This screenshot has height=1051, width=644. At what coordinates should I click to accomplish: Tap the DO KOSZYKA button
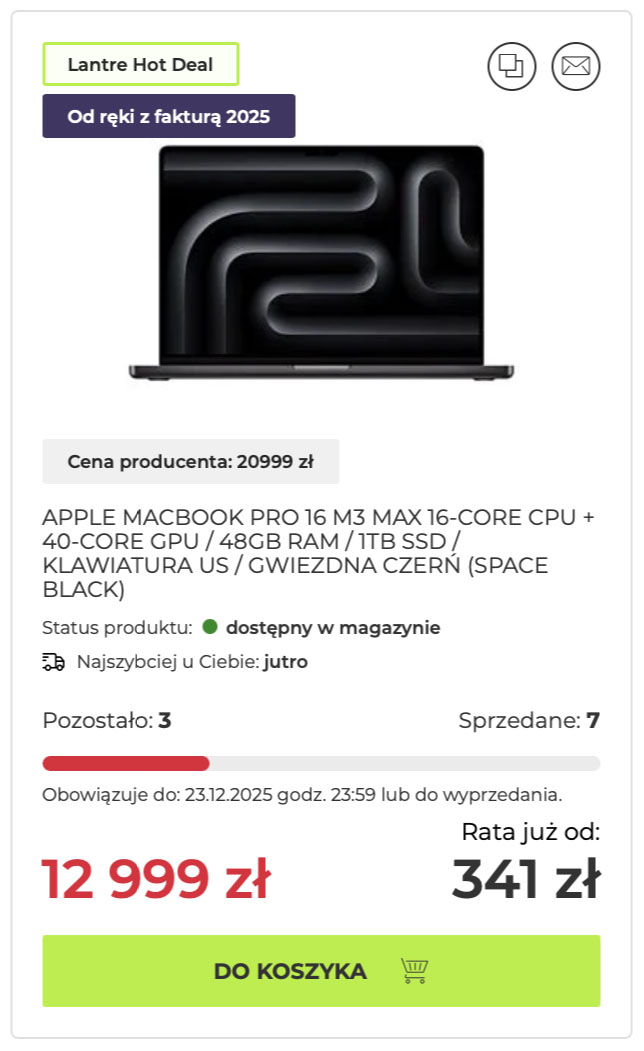coord(321,970)
